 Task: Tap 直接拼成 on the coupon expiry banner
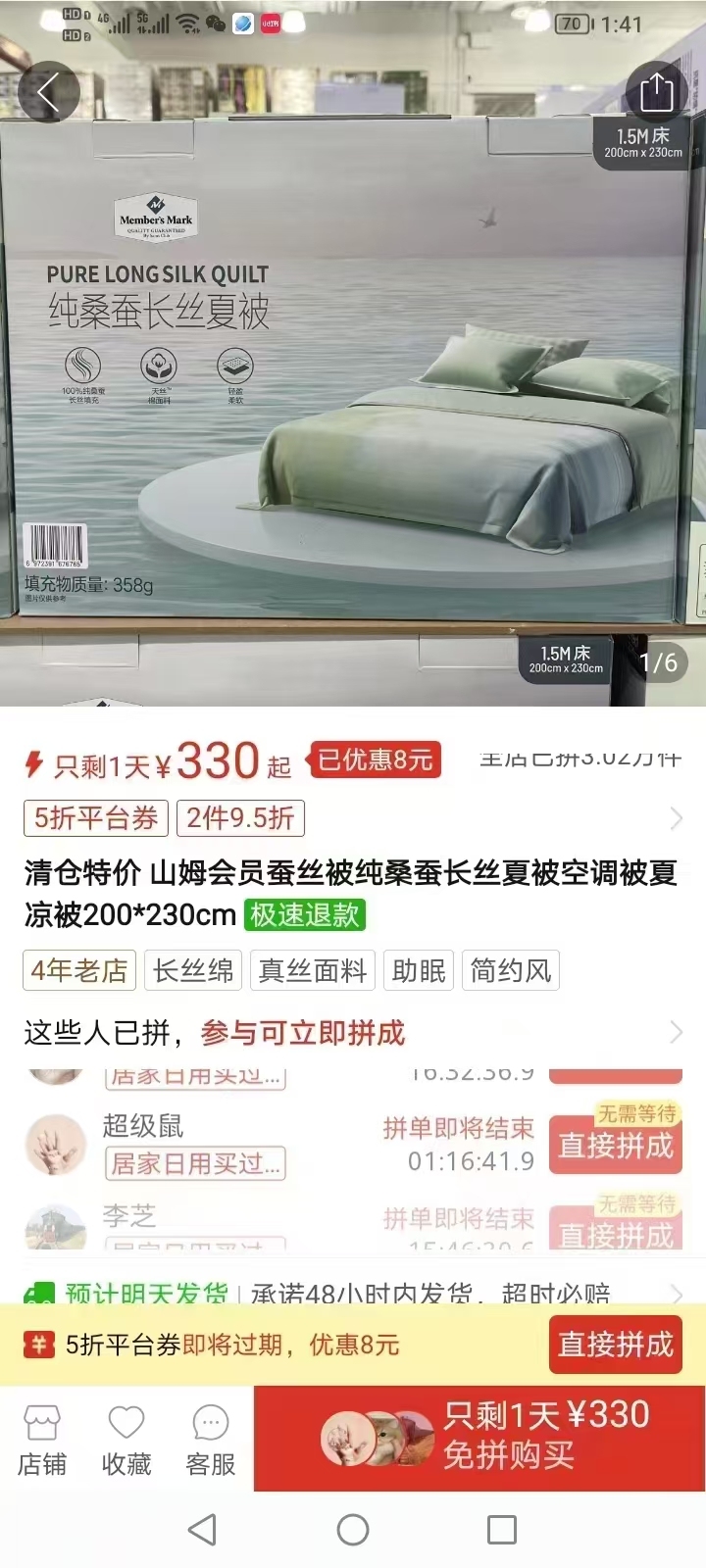pos(615,1345)
